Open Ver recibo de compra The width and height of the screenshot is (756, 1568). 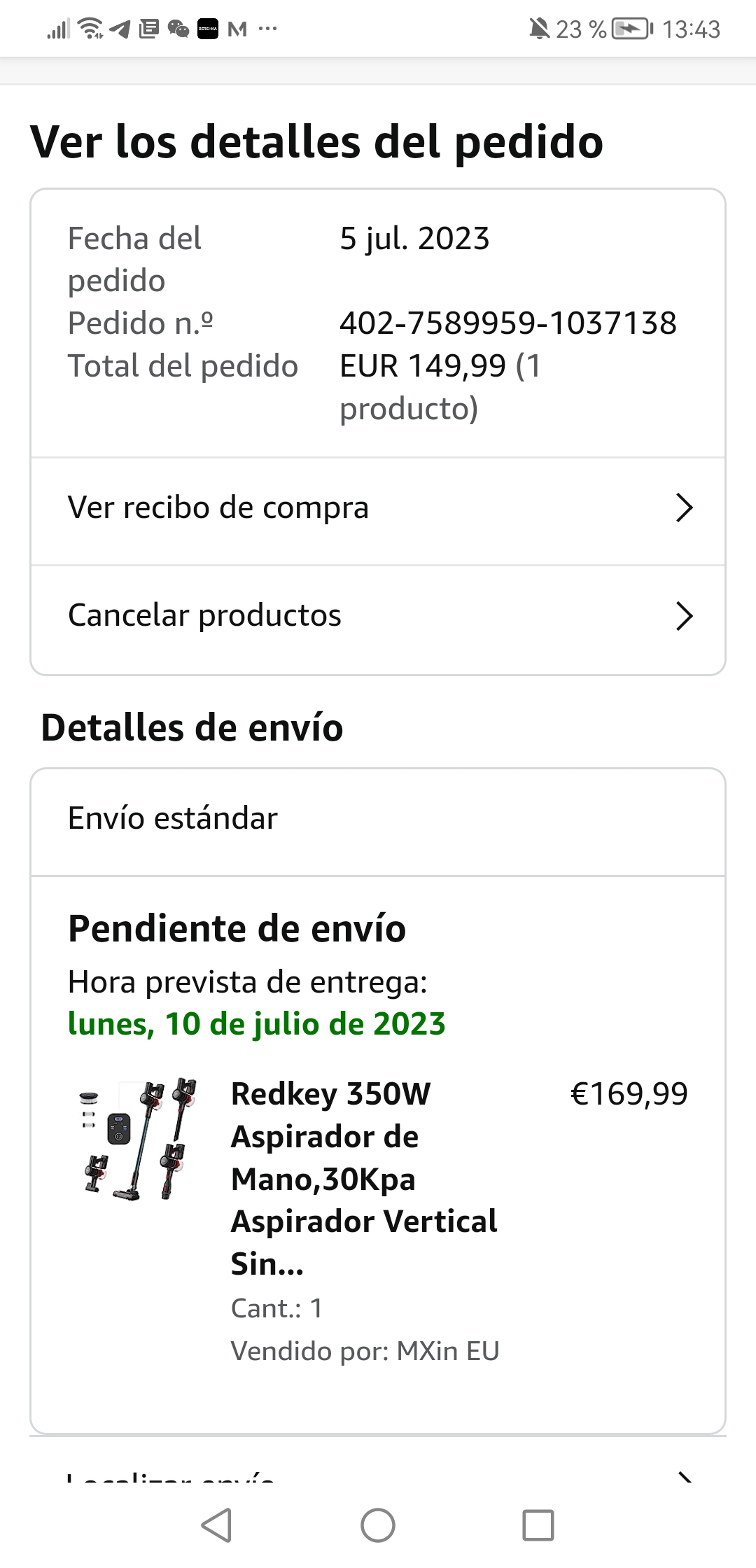[378, 508]
